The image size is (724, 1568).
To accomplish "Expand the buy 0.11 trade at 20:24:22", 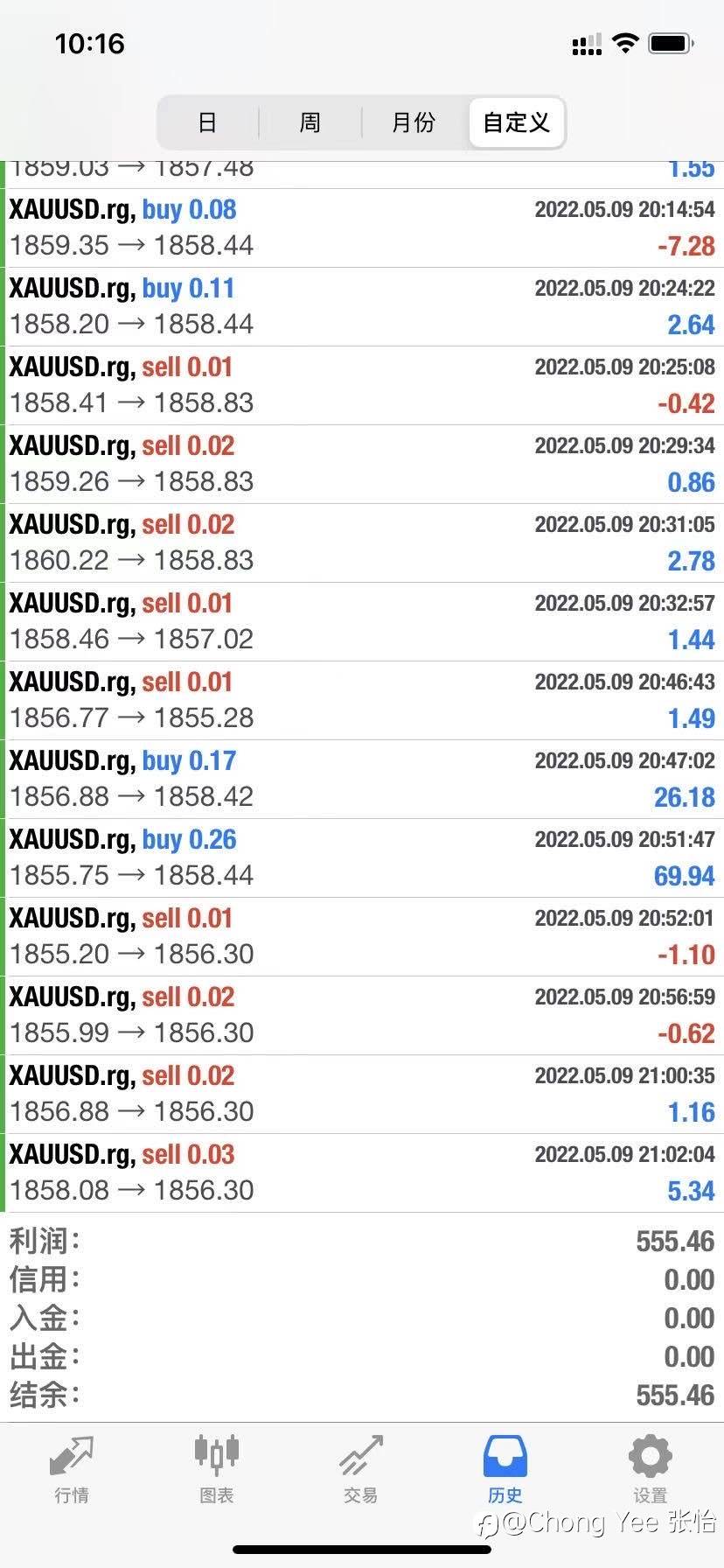I will [362, 306].
